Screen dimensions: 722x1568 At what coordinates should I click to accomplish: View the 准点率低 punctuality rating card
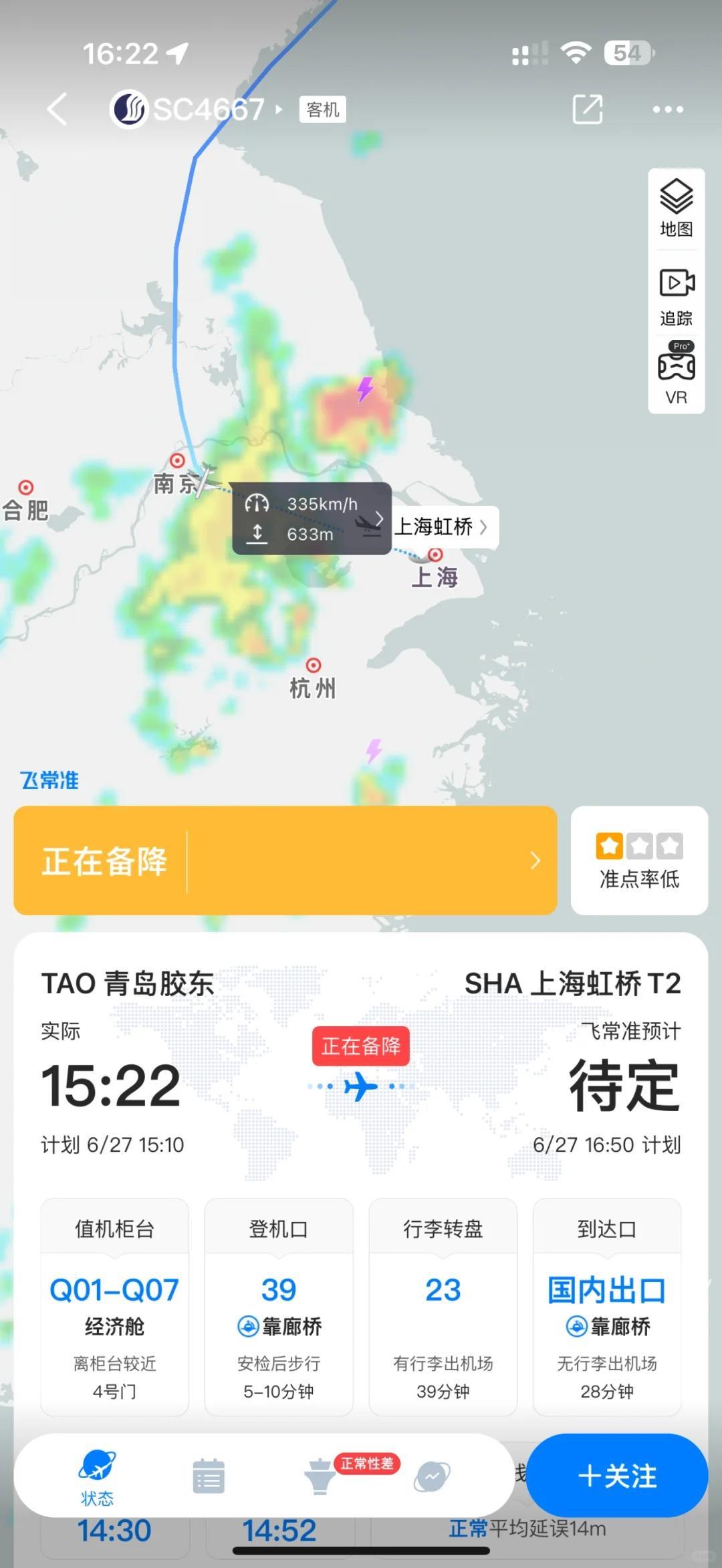[639, 860]
